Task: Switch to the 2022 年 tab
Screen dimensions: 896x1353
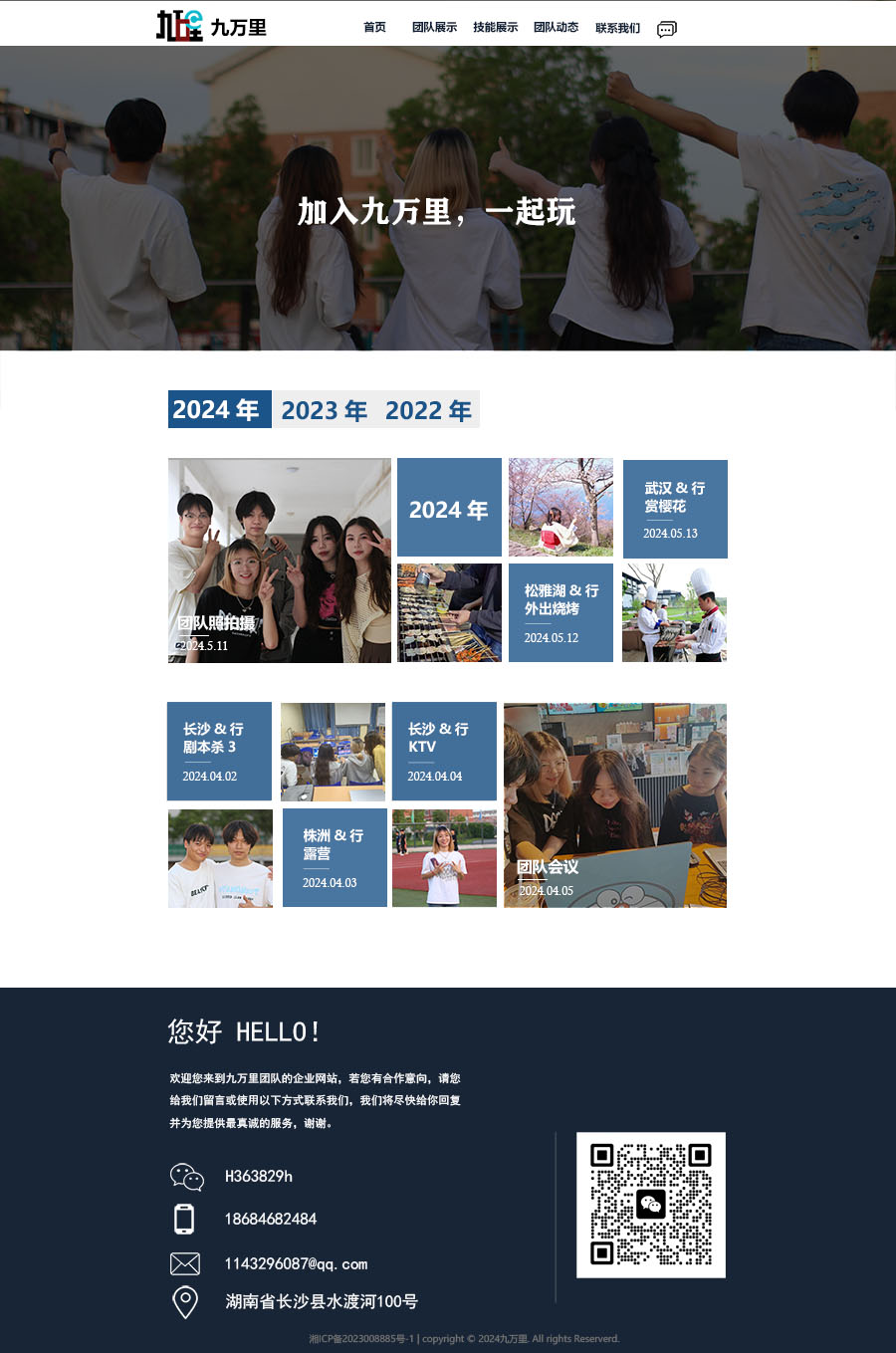Action: click(428, 410)
